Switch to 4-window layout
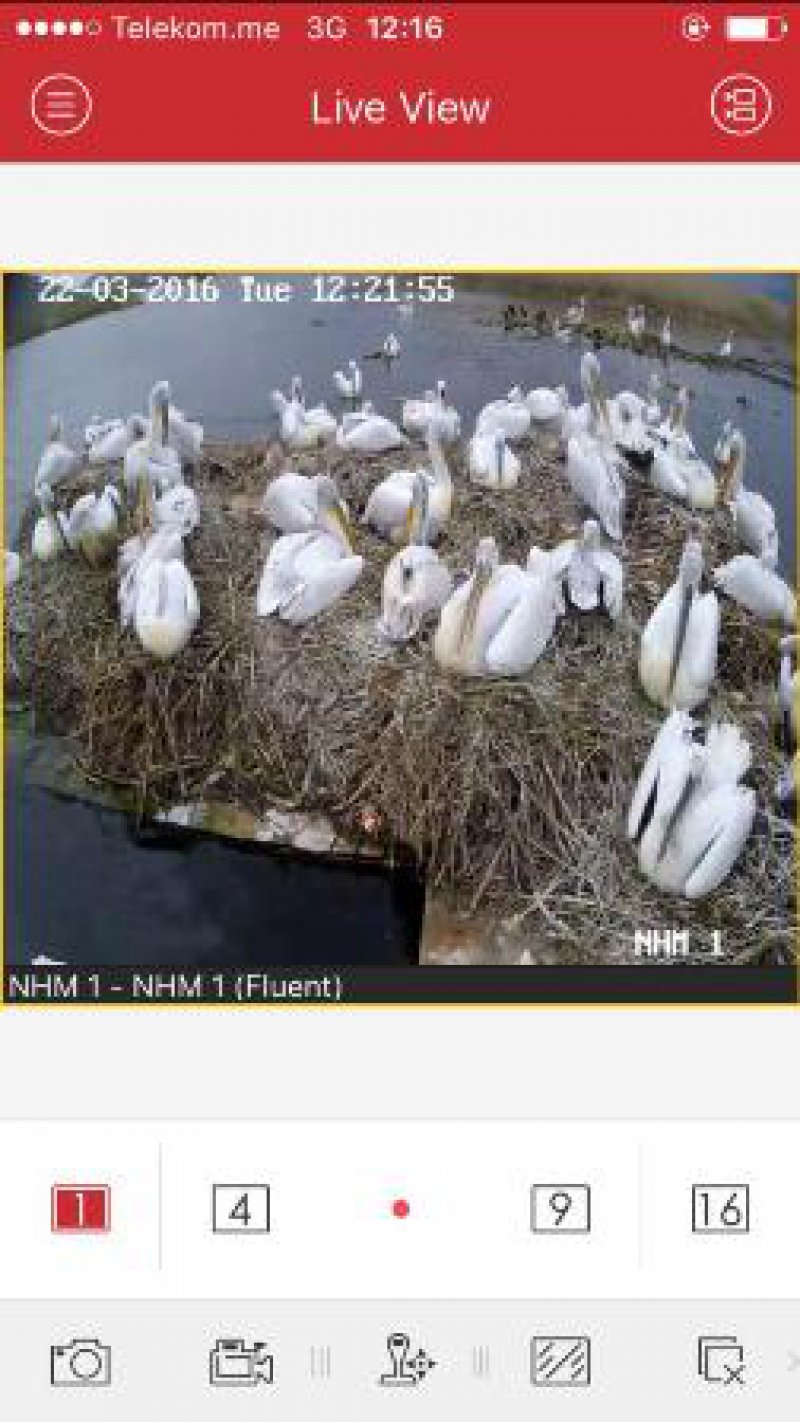 coord(241,1208)
